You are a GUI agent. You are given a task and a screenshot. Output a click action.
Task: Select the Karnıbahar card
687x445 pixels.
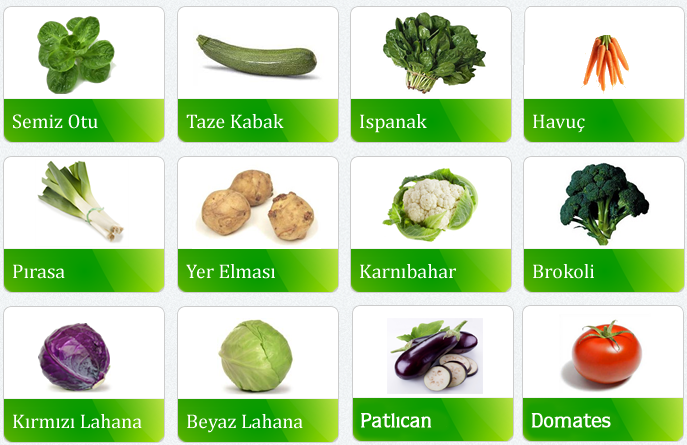pos(431,224)
